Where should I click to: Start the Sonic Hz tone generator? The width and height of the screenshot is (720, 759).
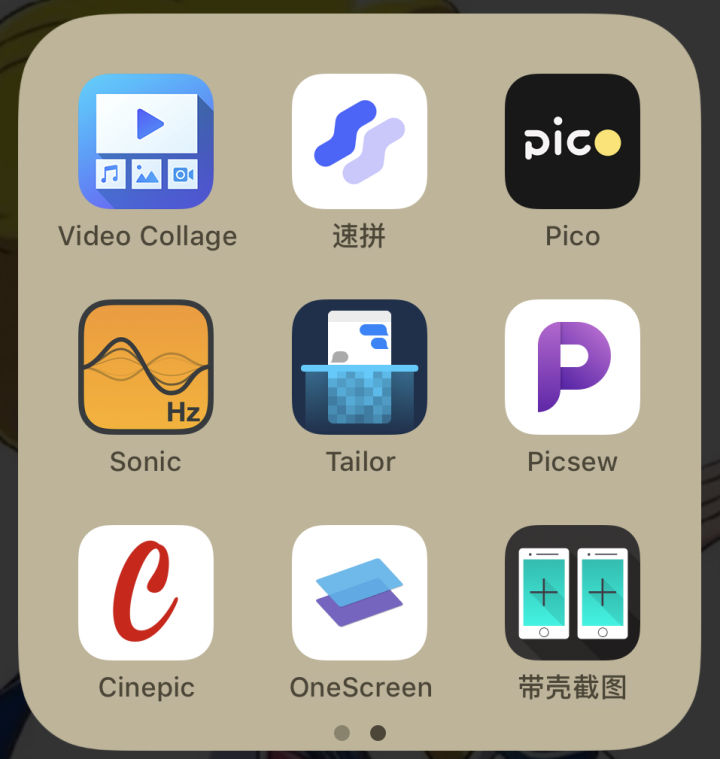click(x=146, y=368)
